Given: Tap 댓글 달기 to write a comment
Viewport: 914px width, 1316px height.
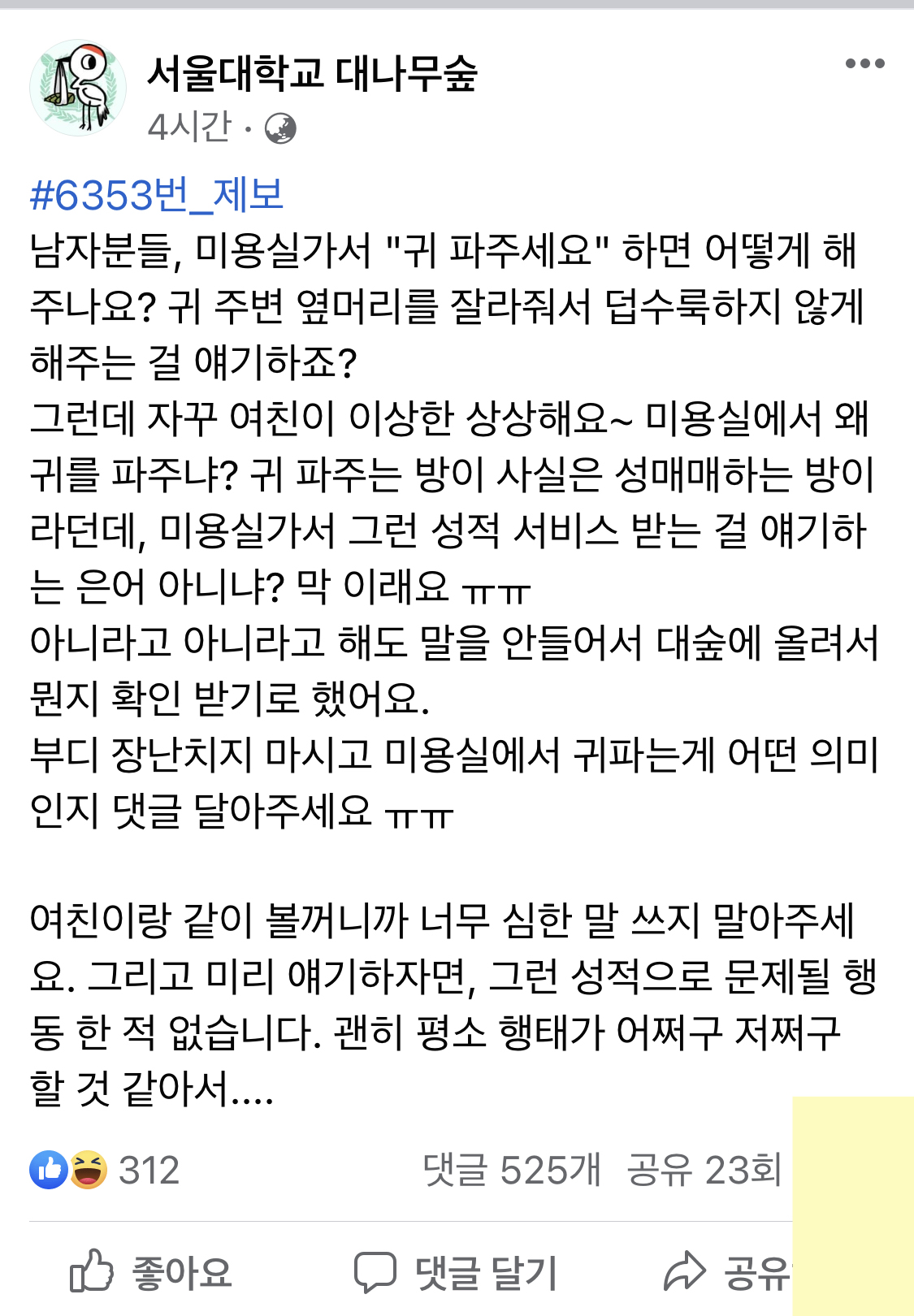Looking at the screenshot, I should [x=456, y=1271].
